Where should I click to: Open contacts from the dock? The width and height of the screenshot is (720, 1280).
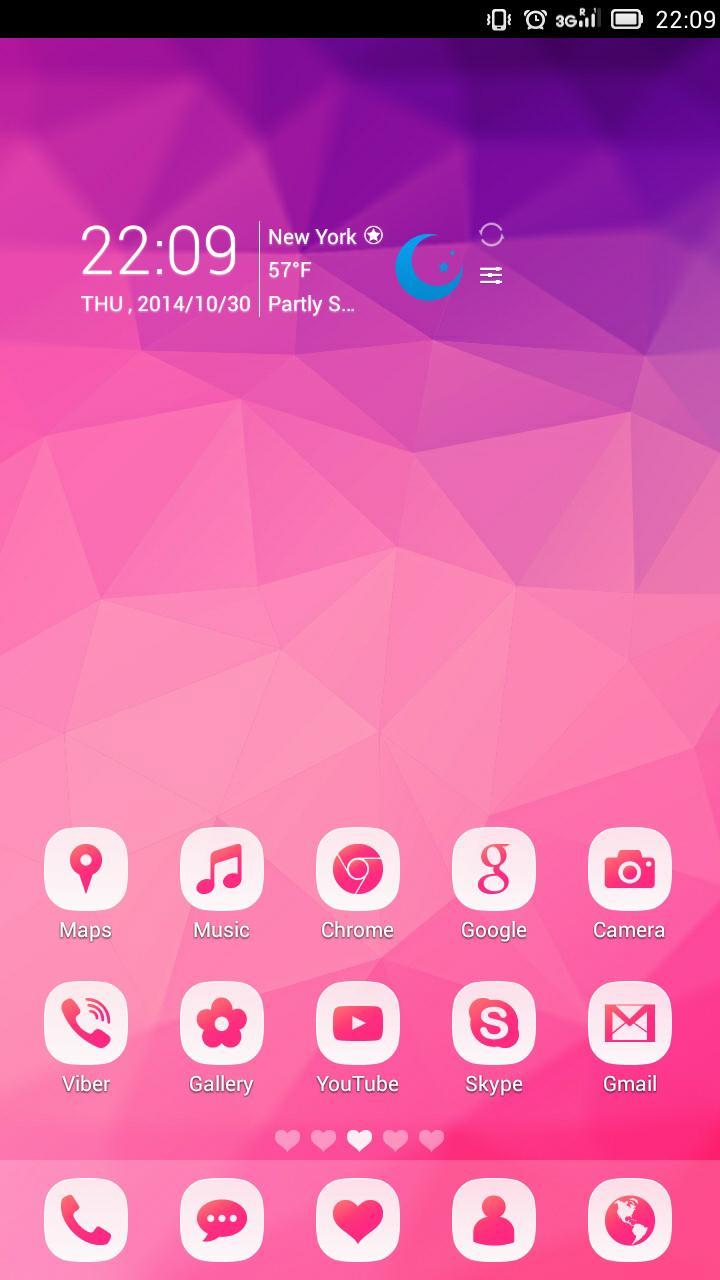[x=494, y=1220]
